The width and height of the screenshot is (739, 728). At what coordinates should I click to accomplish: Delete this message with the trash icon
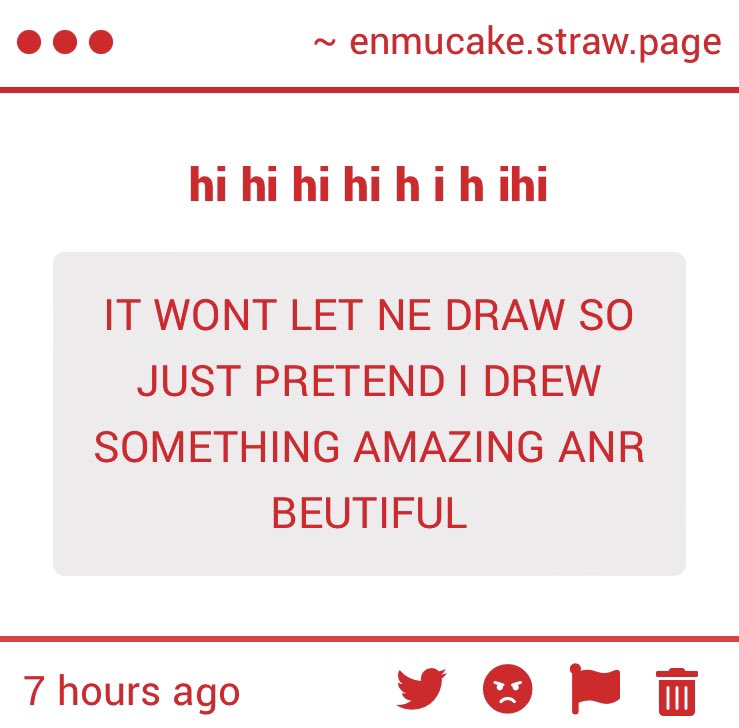tap(676, 690)
